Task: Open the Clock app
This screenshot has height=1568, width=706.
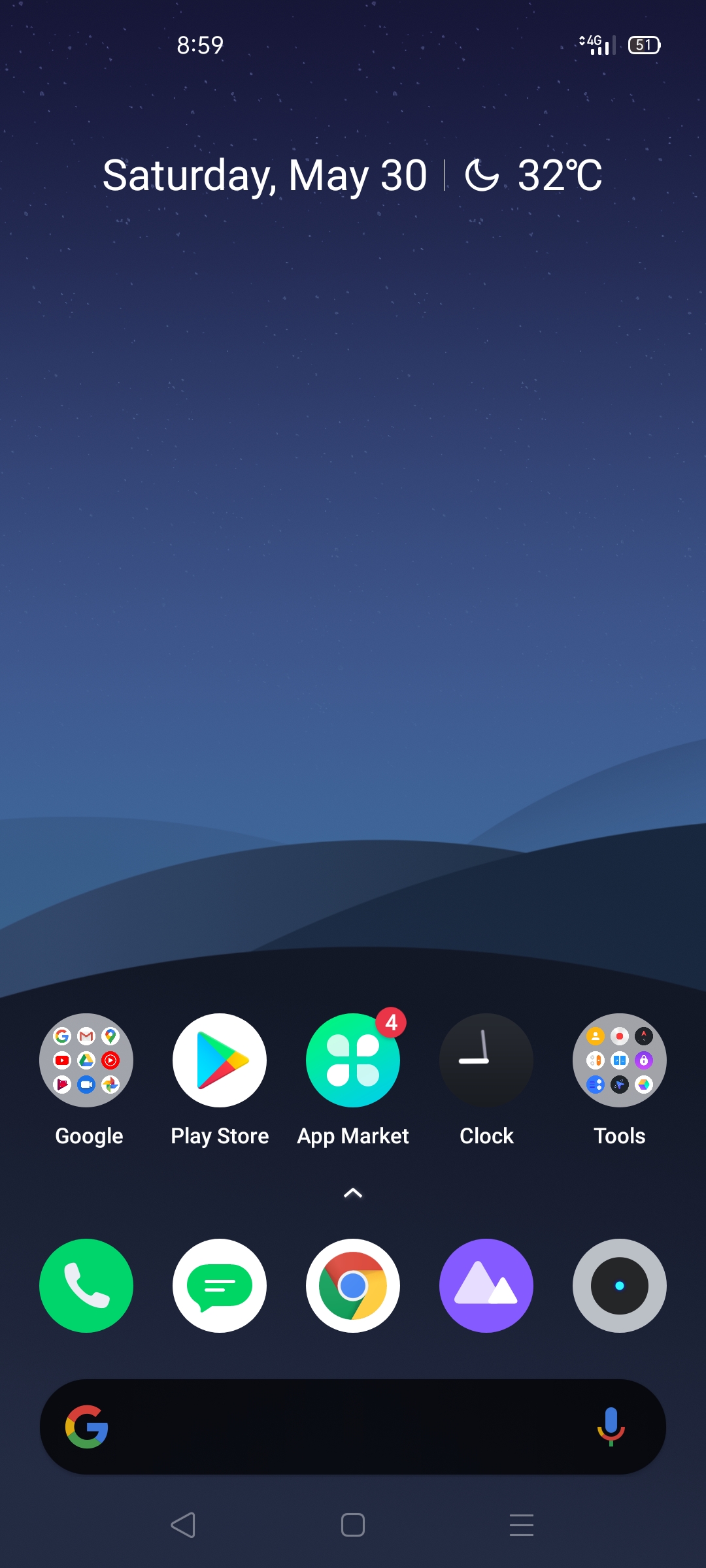Action: pos(486,1060)
